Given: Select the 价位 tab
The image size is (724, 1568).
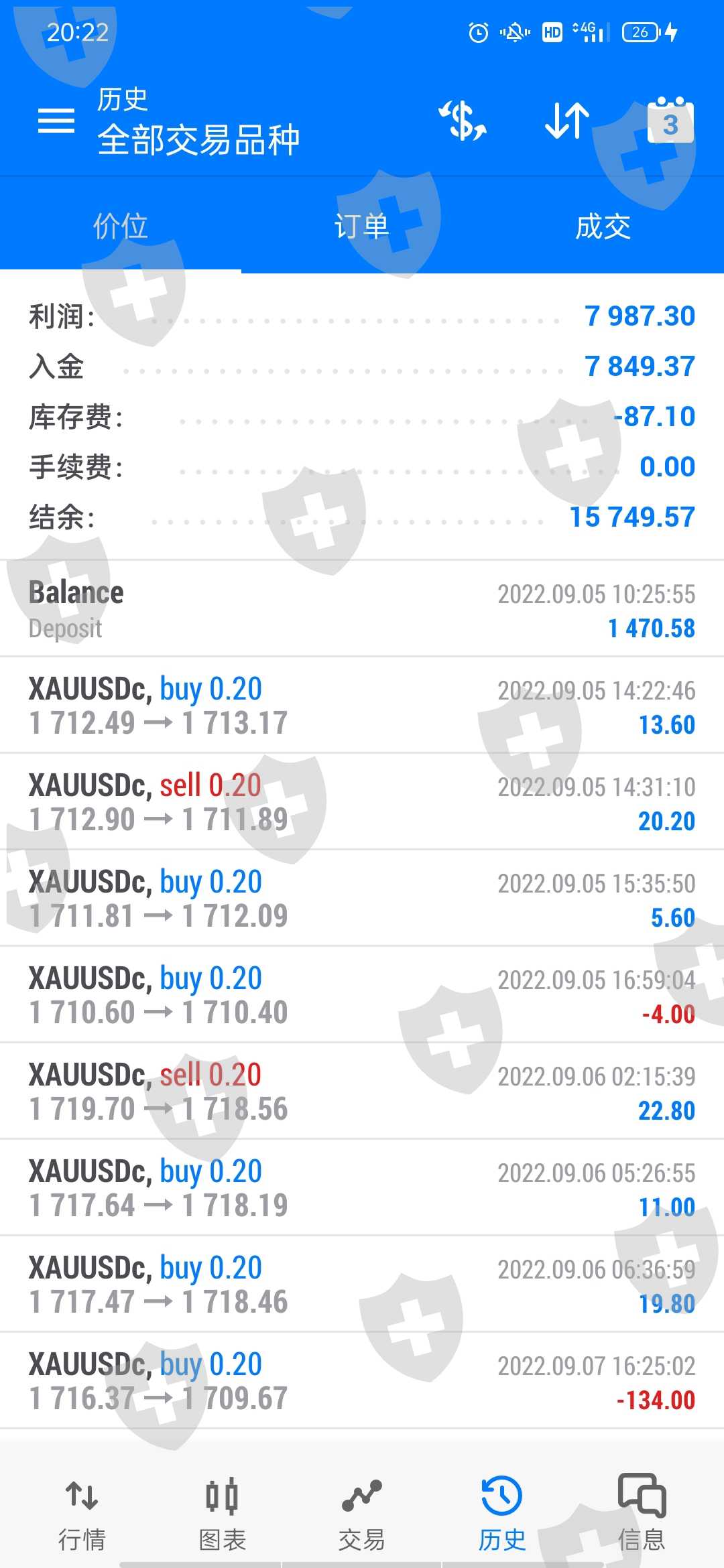Looking at the screenshot, I should point(121,226).
